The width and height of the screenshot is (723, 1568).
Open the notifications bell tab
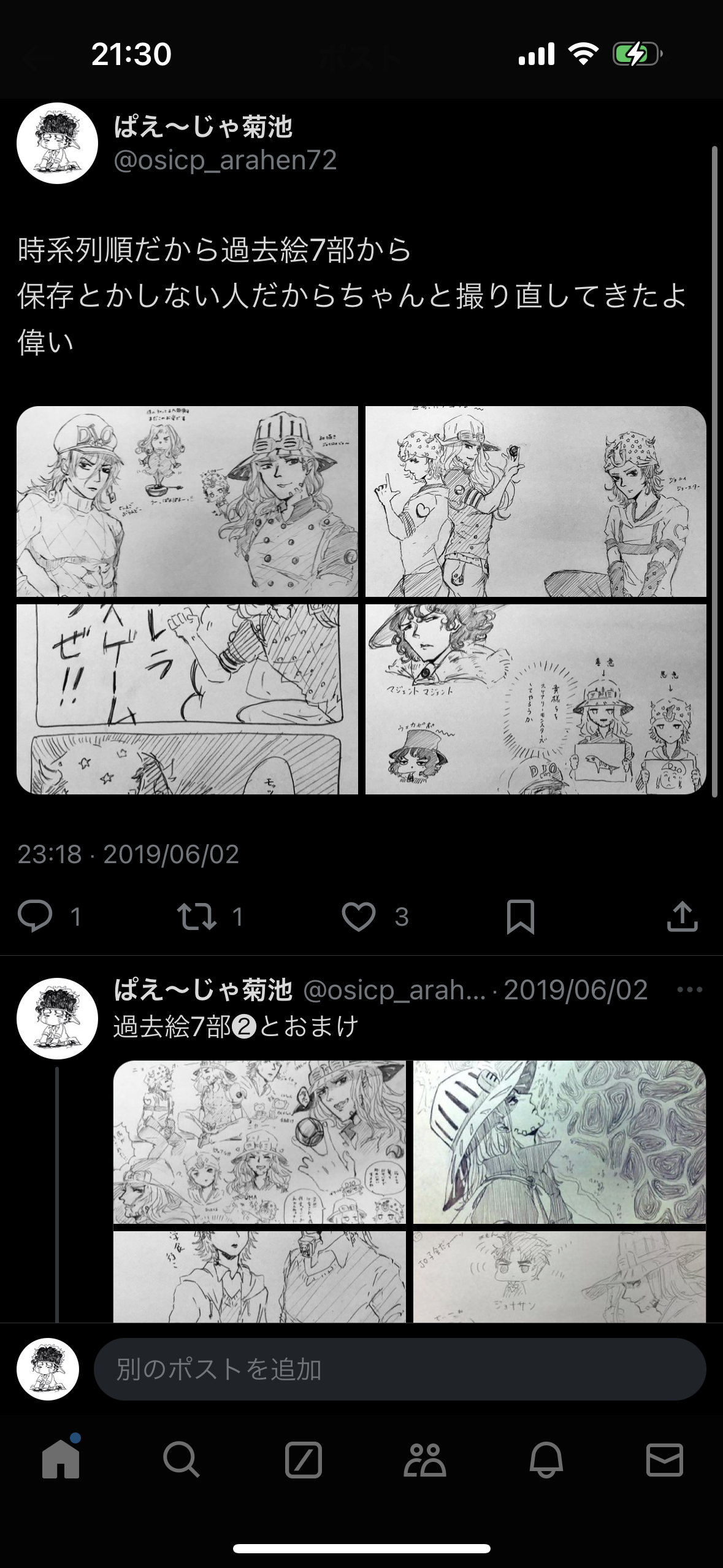coord(546,1459)
